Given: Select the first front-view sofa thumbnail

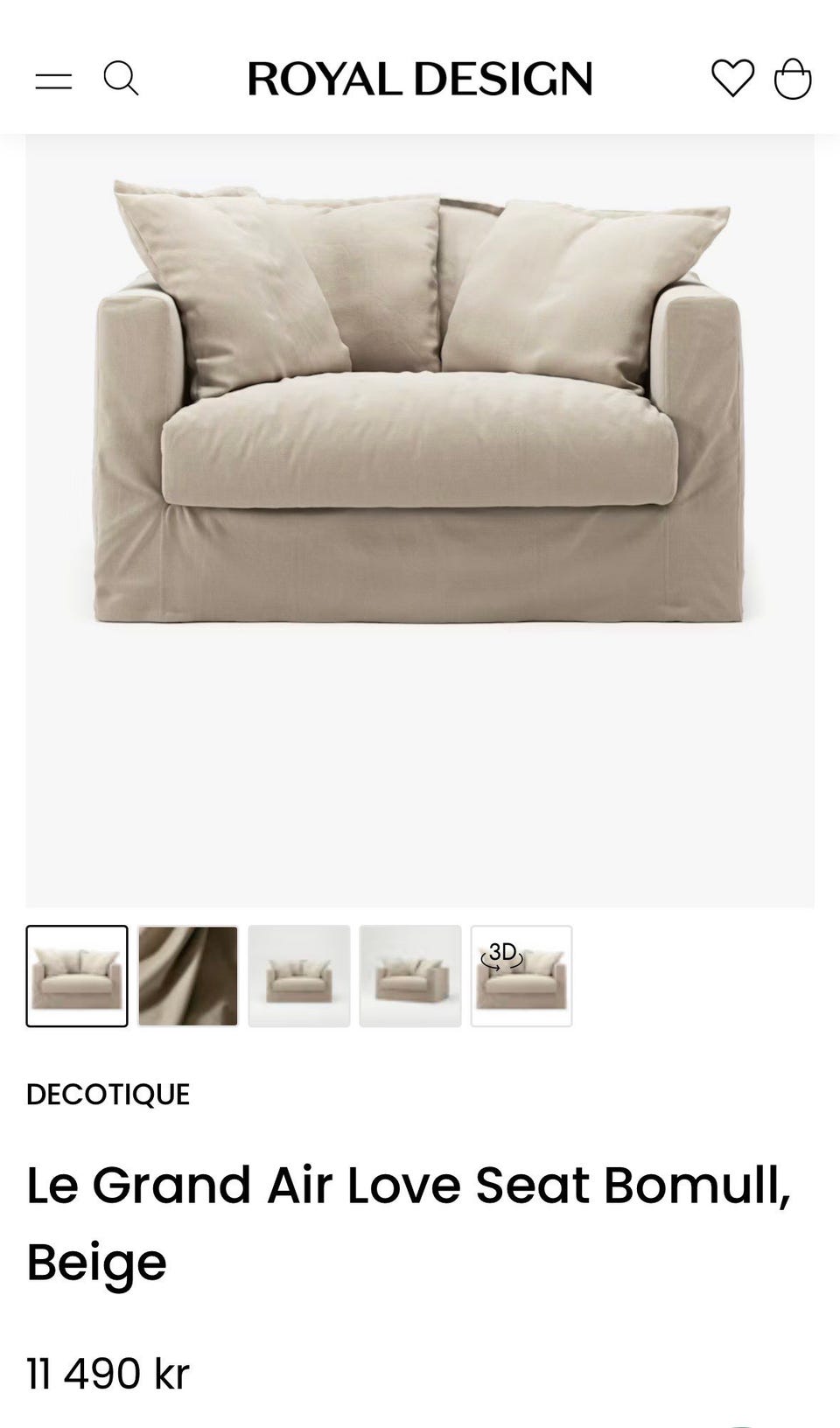Looking at the screenshot, I should (x=77, y=976).
